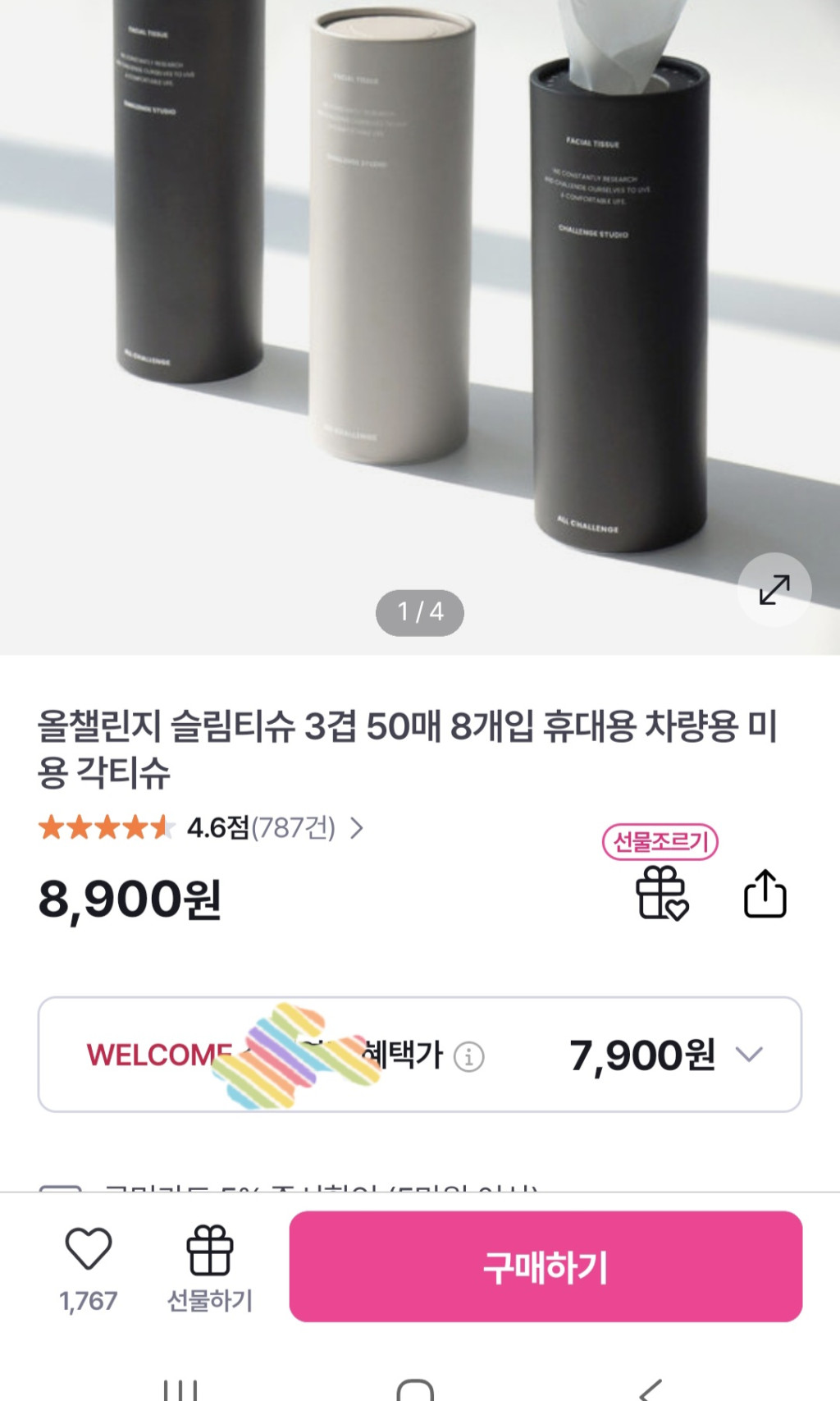The width and height of the screenshot is (840, 1401).
Task: Tap the 구매하기 purchase button
Action: pyautogui.click(x=546, y=1266)
